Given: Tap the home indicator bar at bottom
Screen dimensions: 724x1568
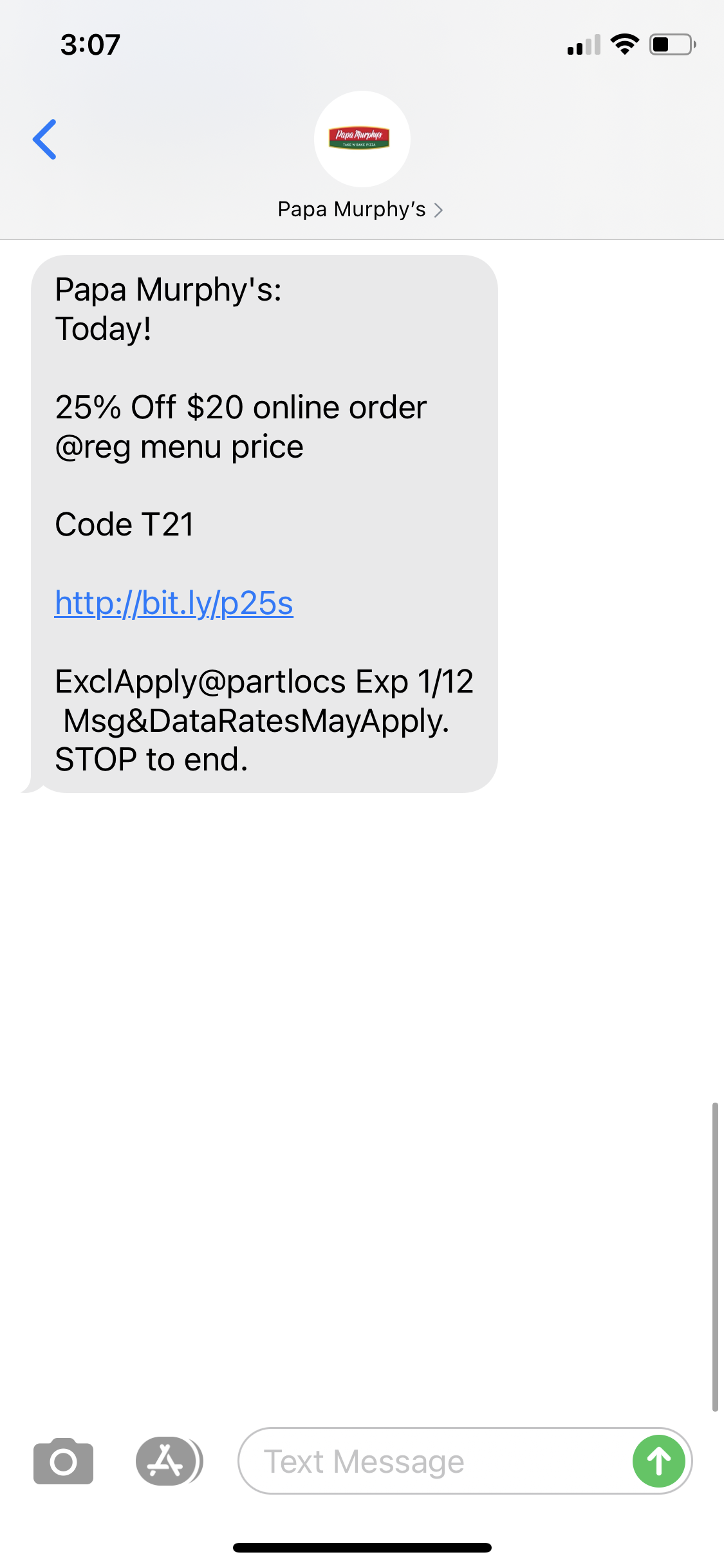Looking at the screenshot, I should click(362, 1547).
